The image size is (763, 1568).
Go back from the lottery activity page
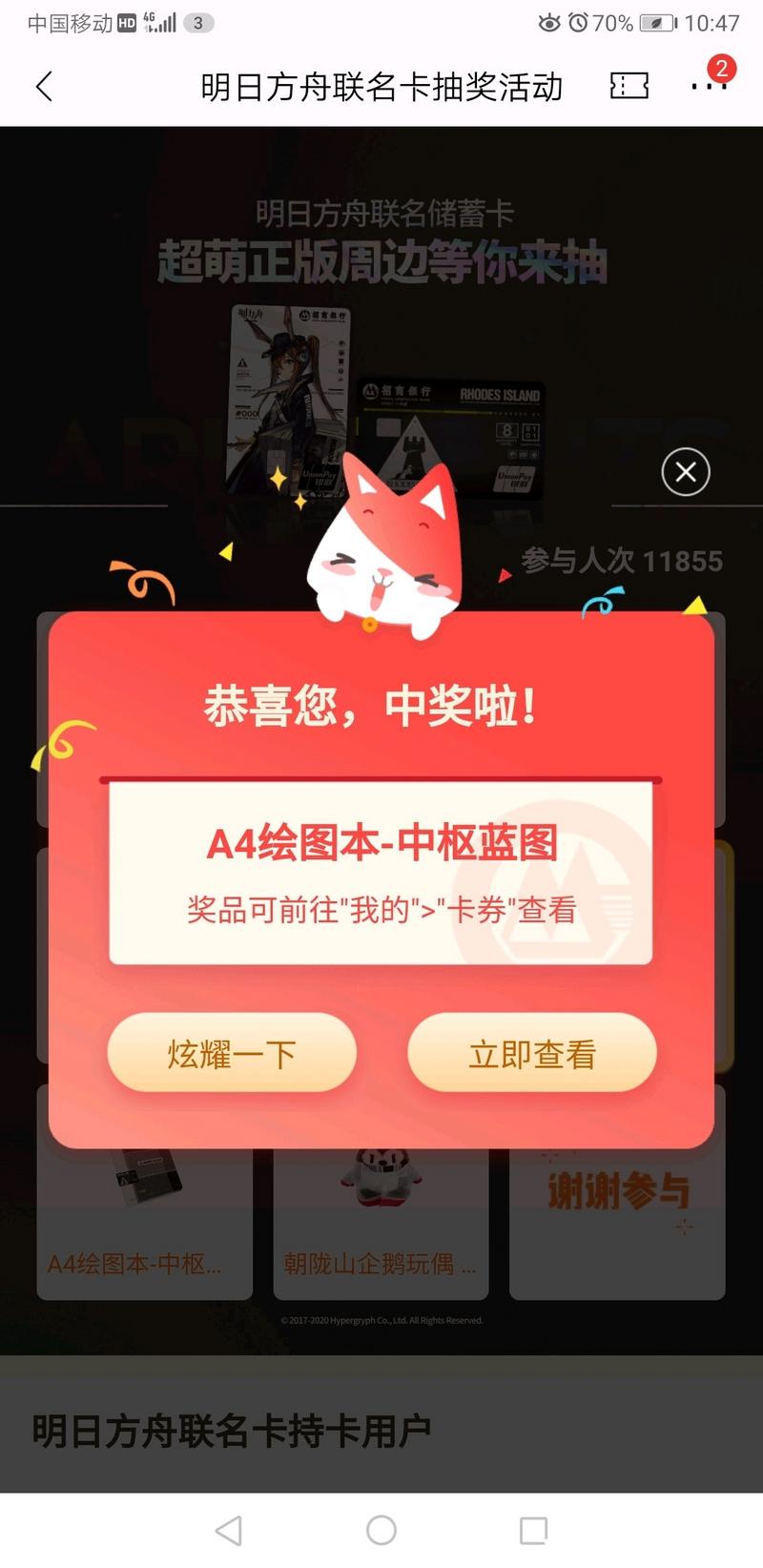[44, 87]
